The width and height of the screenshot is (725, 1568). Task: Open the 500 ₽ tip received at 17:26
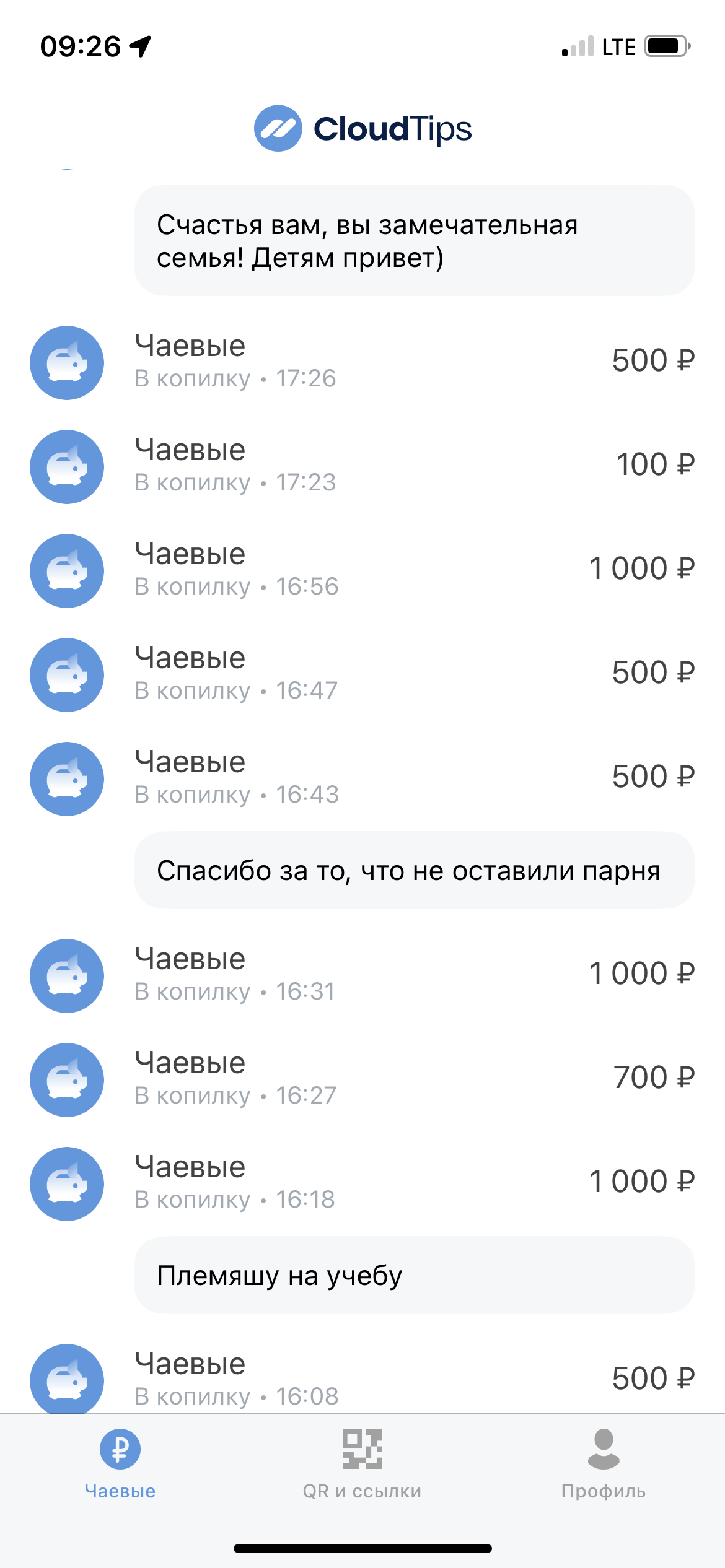click(362, 362)
